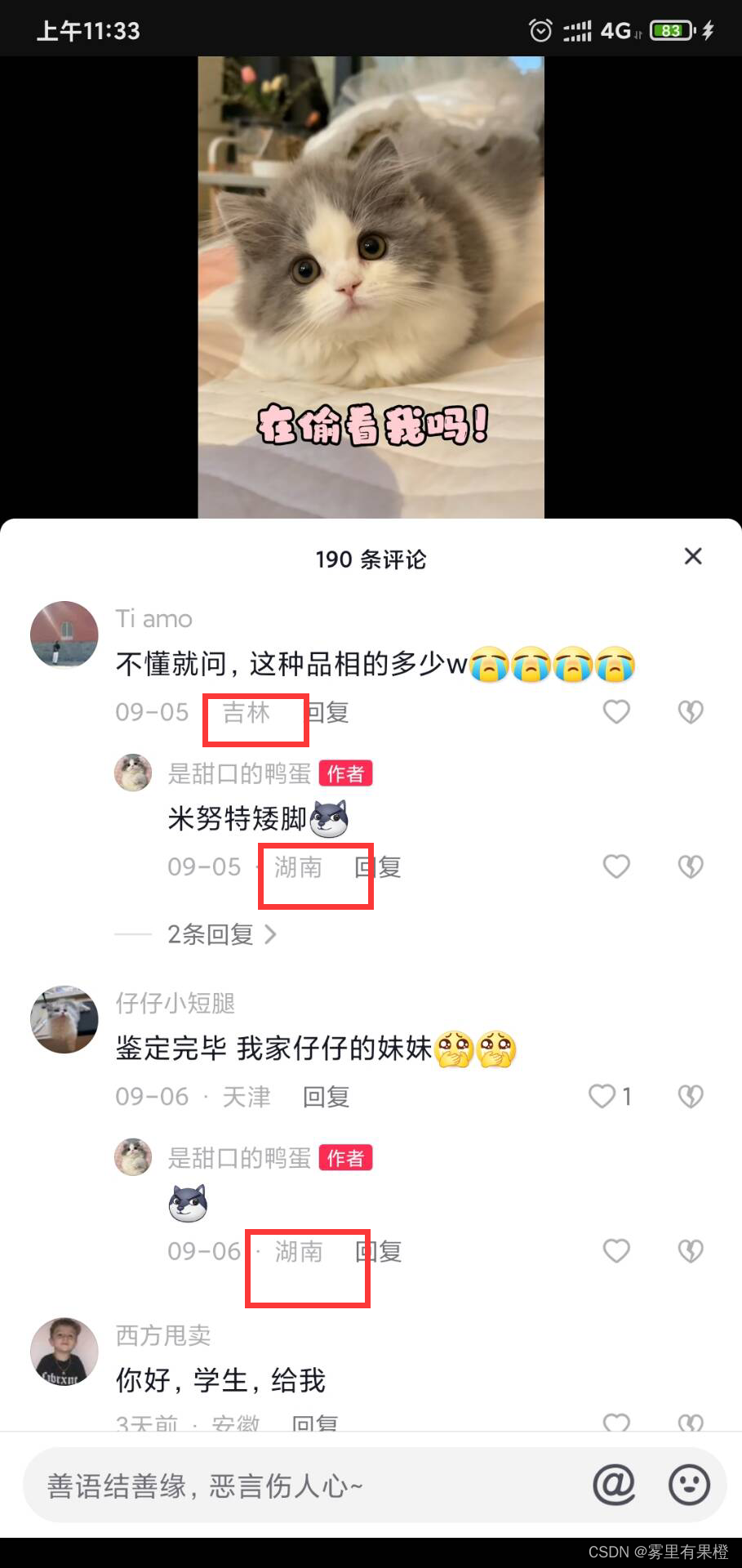Like the author's 米努特矮脚 reply
The width and height of the screenshot is (742, 1568).
point(616,866)
